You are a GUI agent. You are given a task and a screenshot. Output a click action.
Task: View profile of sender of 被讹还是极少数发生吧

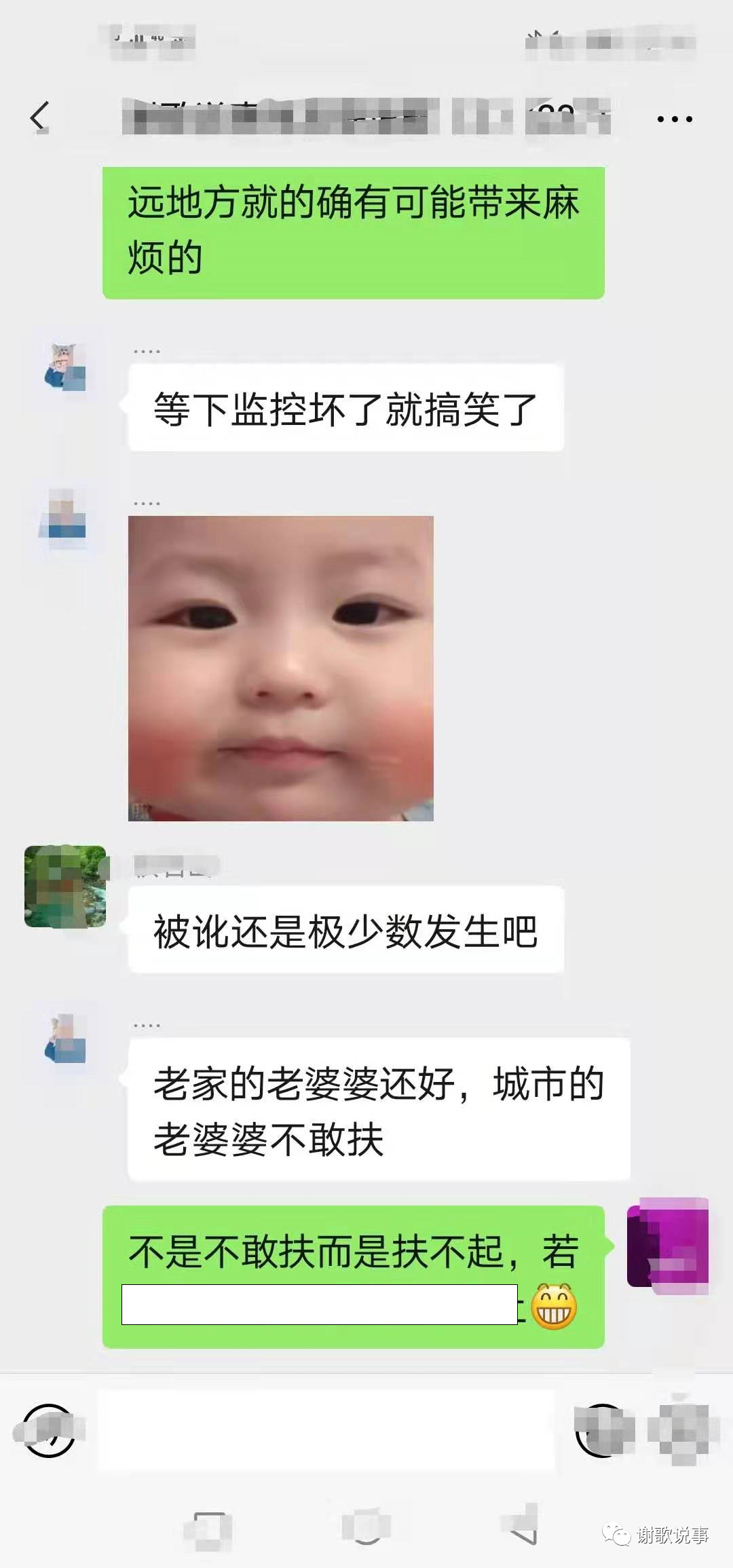pos(65,886)
